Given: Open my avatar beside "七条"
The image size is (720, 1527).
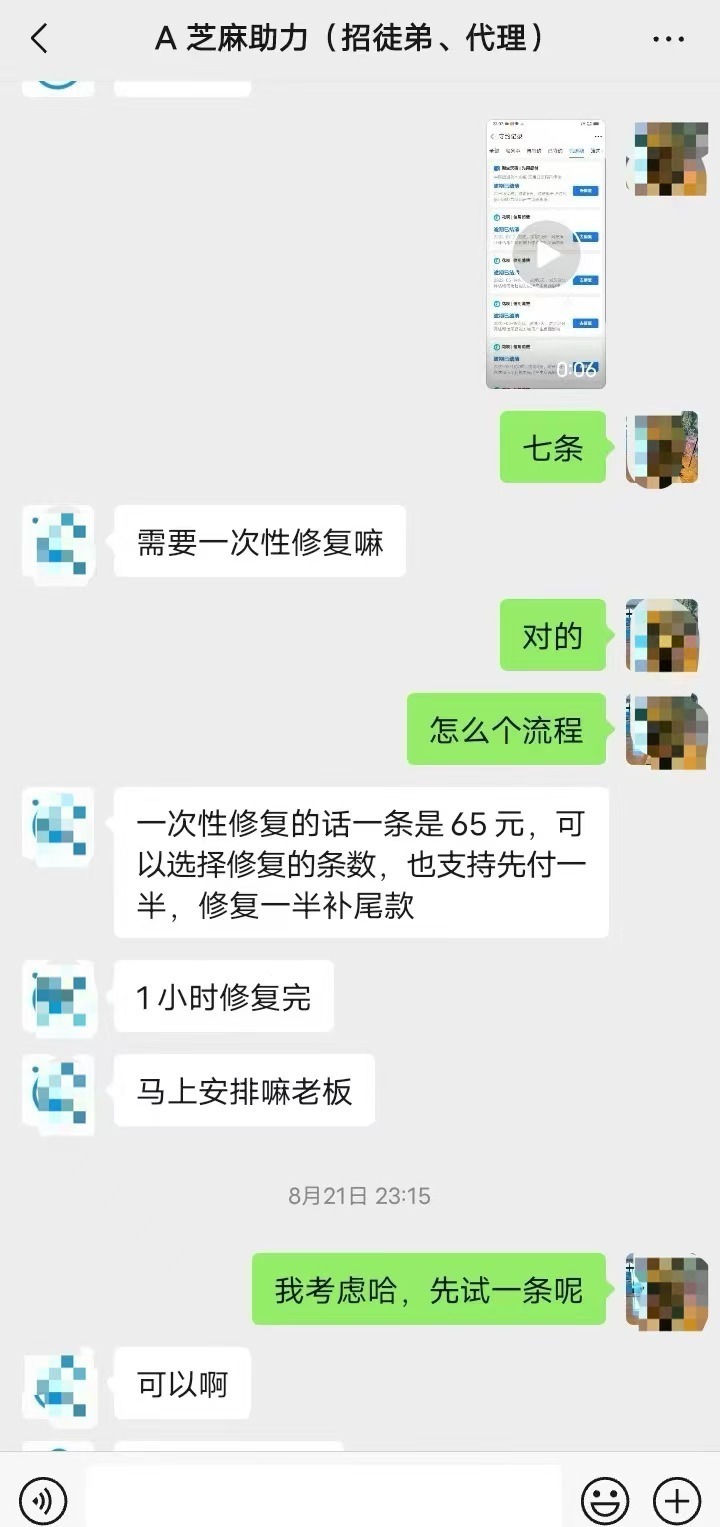Looking at the screenshot, I should tap(662, 448).
